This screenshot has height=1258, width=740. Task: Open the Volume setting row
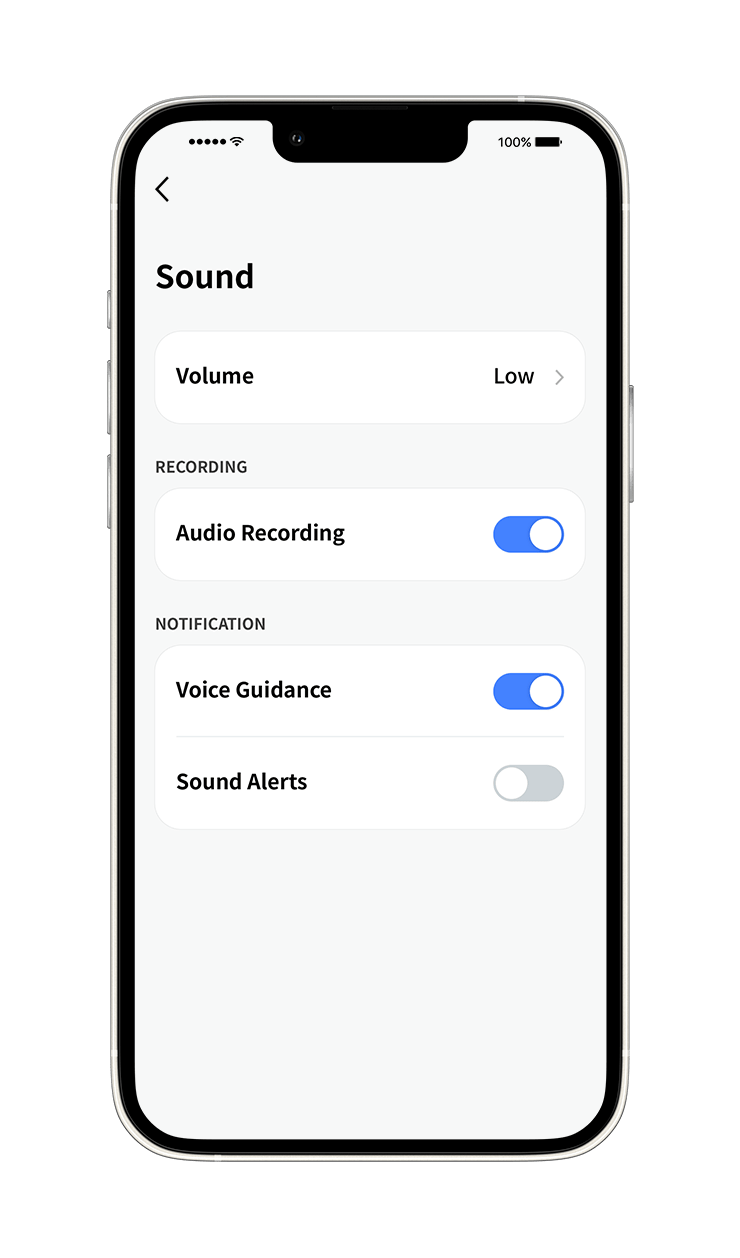(x=370, y=377)
